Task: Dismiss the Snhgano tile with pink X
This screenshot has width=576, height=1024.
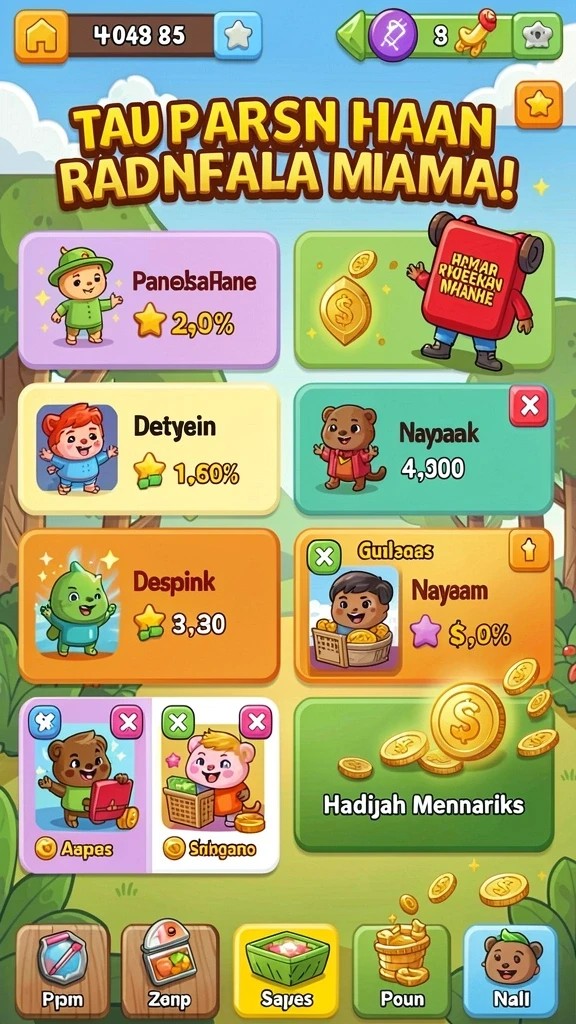Action: click(x=256, y=722)
